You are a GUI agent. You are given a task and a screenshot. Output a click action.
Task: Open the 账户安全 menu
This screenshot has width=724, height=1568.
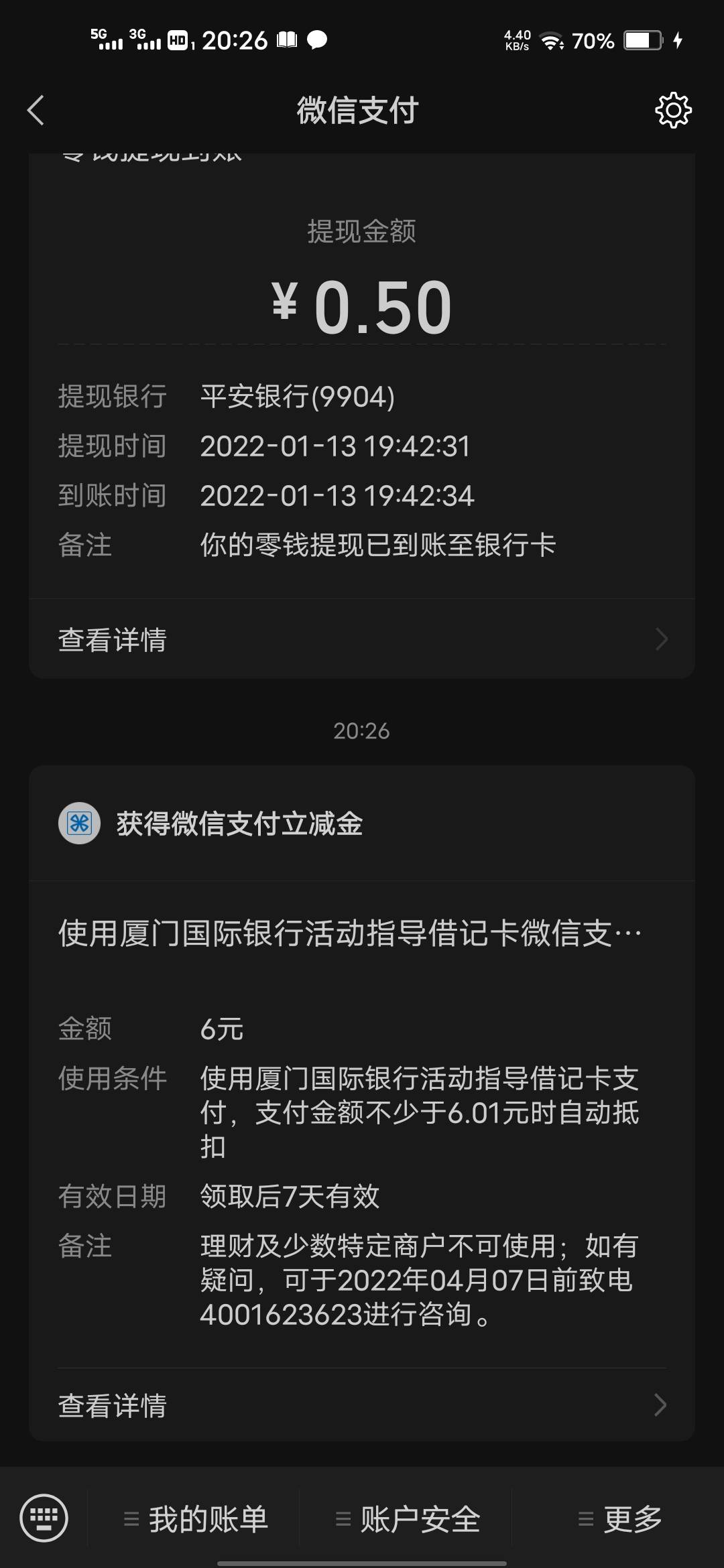coord(408,1518)
